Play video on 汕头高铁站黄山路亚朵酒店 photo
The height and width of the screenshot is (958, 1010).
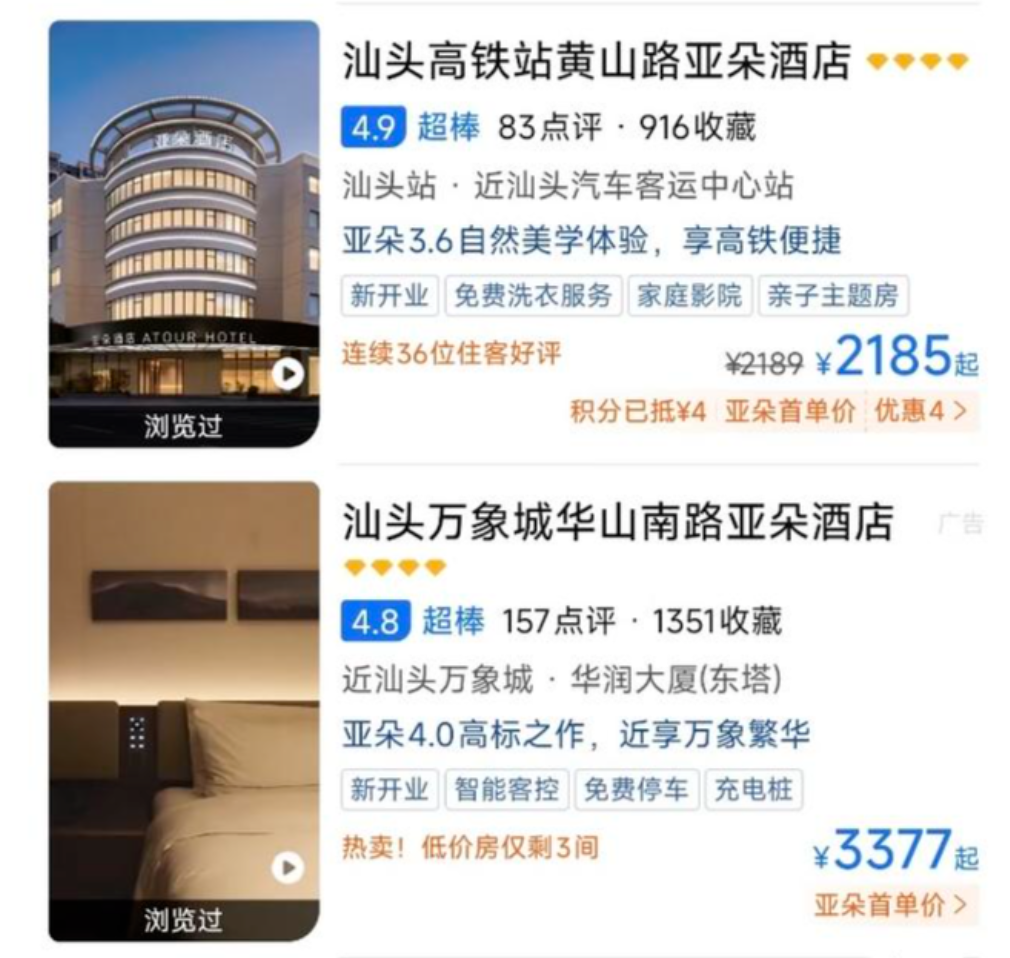(x=288, y=374)
